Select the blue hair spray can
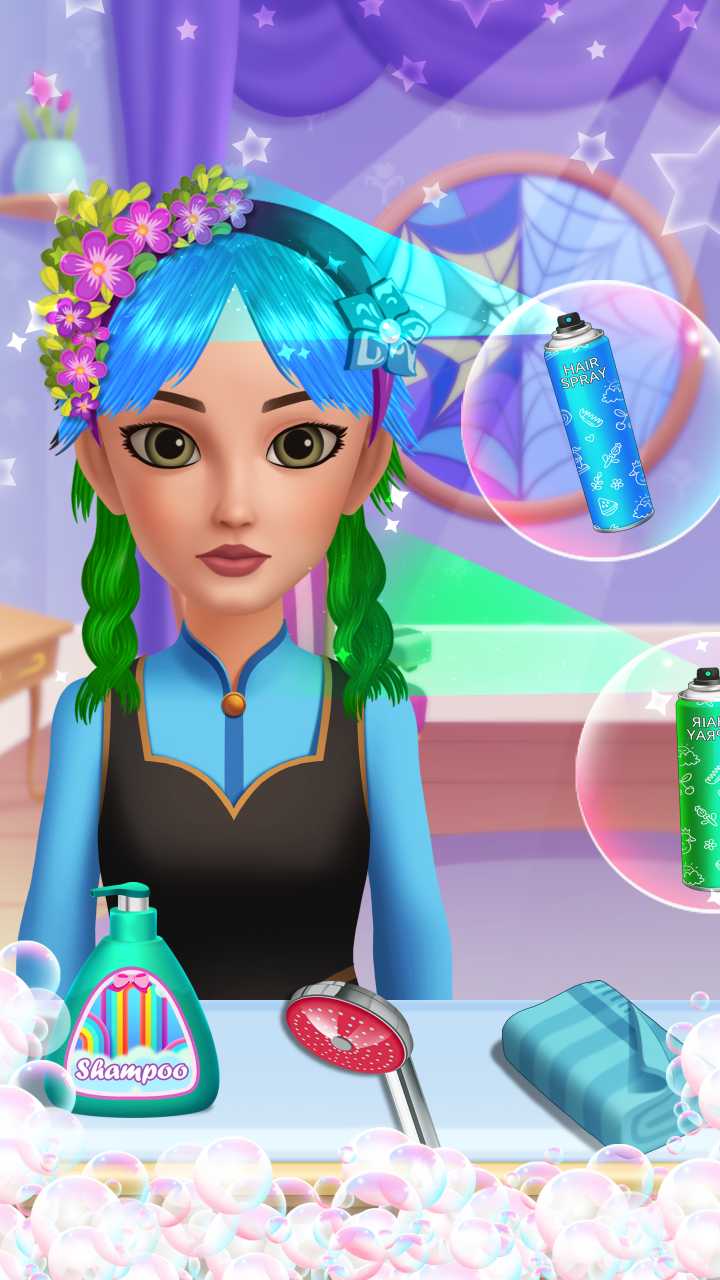The height and width of the screenshot is (1280, 720). [x=596, y=422]
